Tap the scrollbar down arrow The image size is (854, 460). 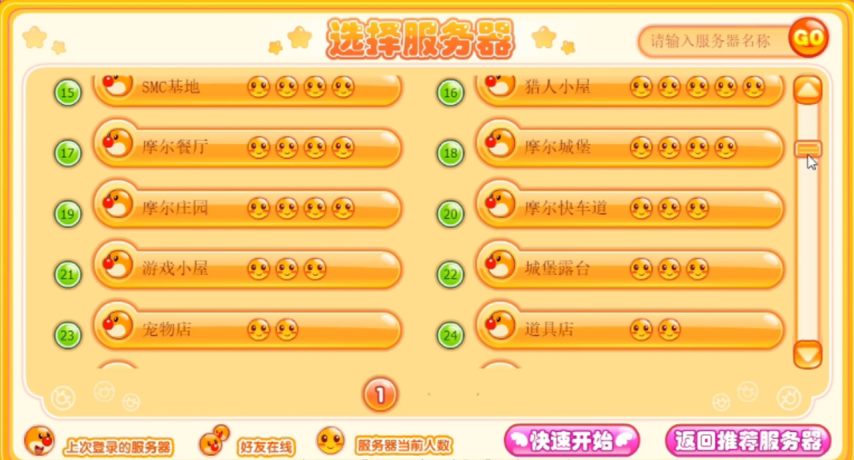[x=807, y=353]
